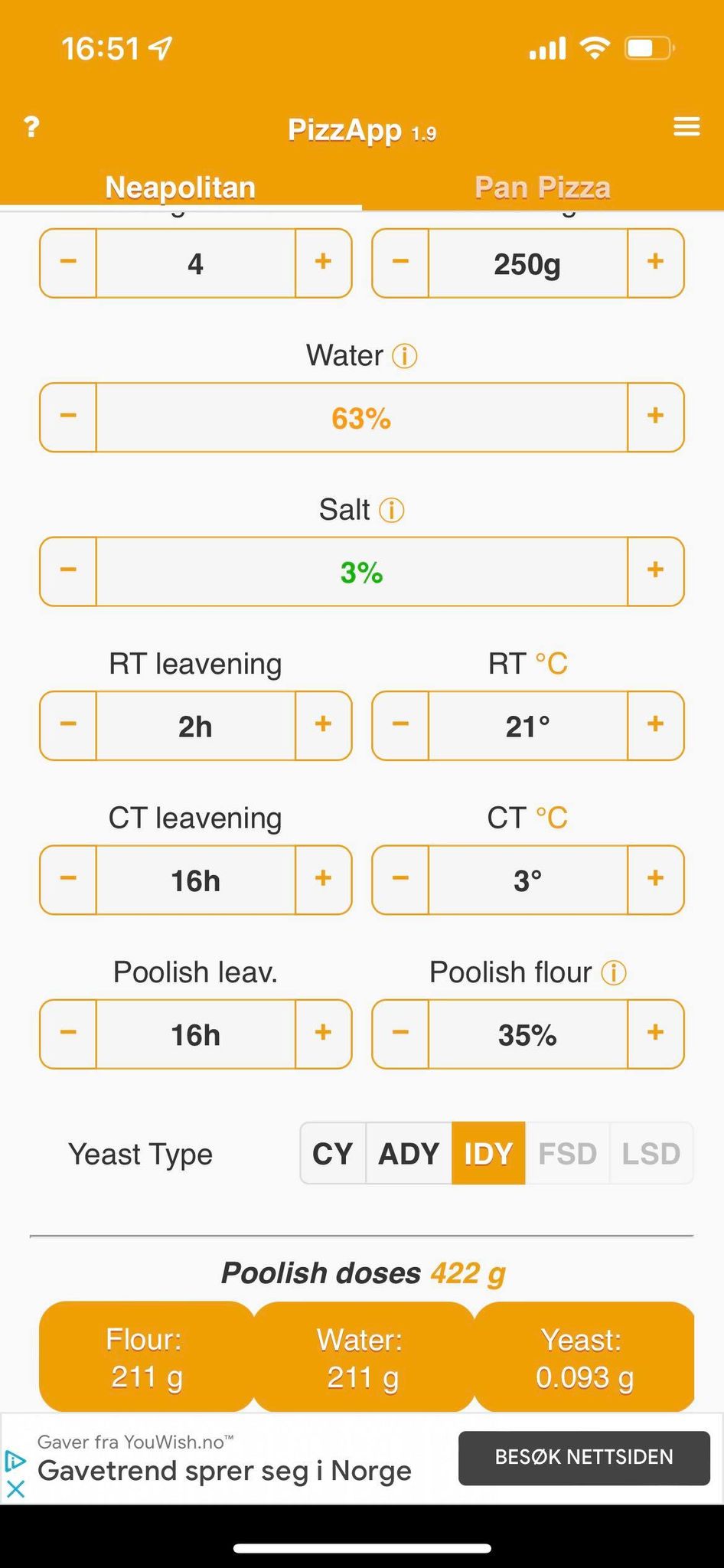Switch to the Pan Pizza tab
The width and height of the screenshot is (724, 1568).
point(542,188)
